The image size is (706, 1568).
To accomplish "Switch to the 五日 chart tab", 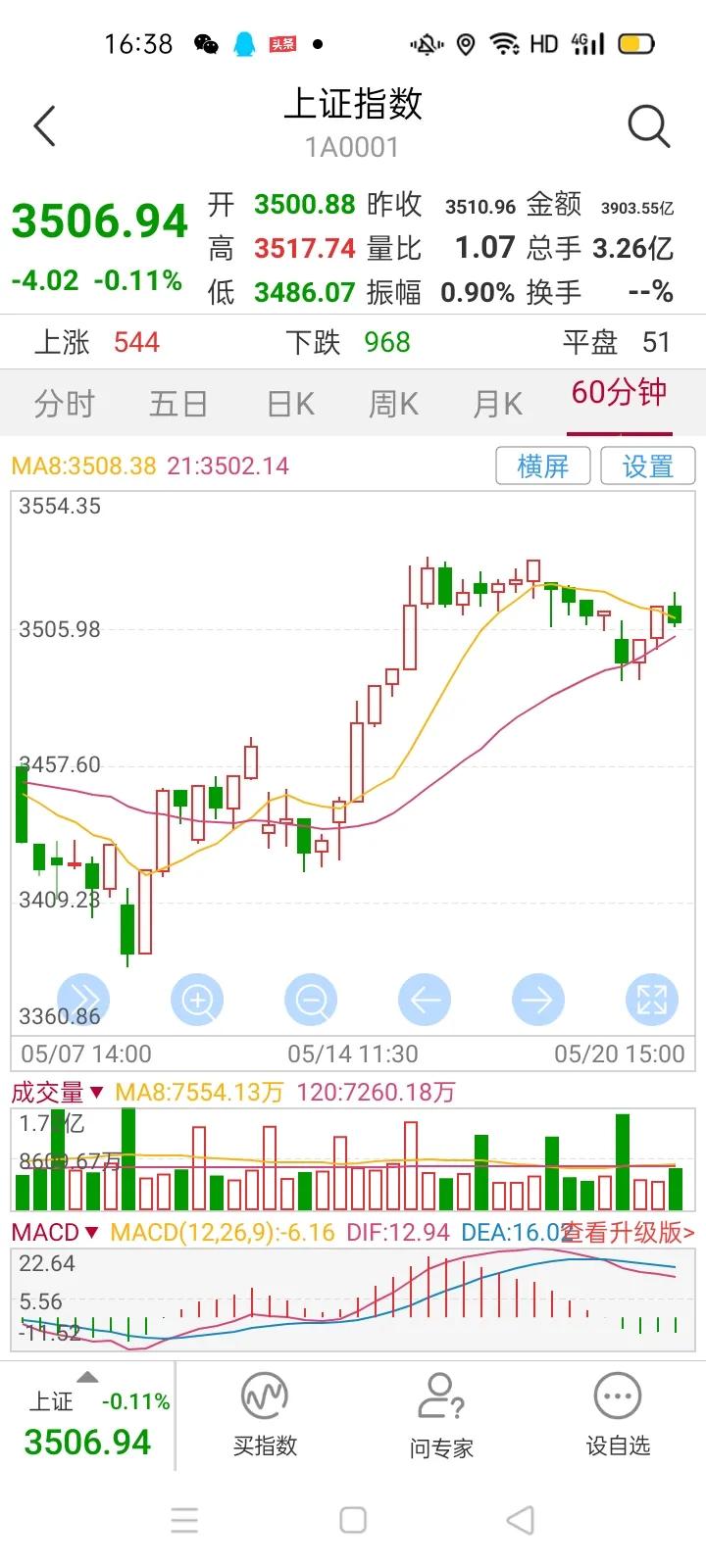I will tap(178, 404).
